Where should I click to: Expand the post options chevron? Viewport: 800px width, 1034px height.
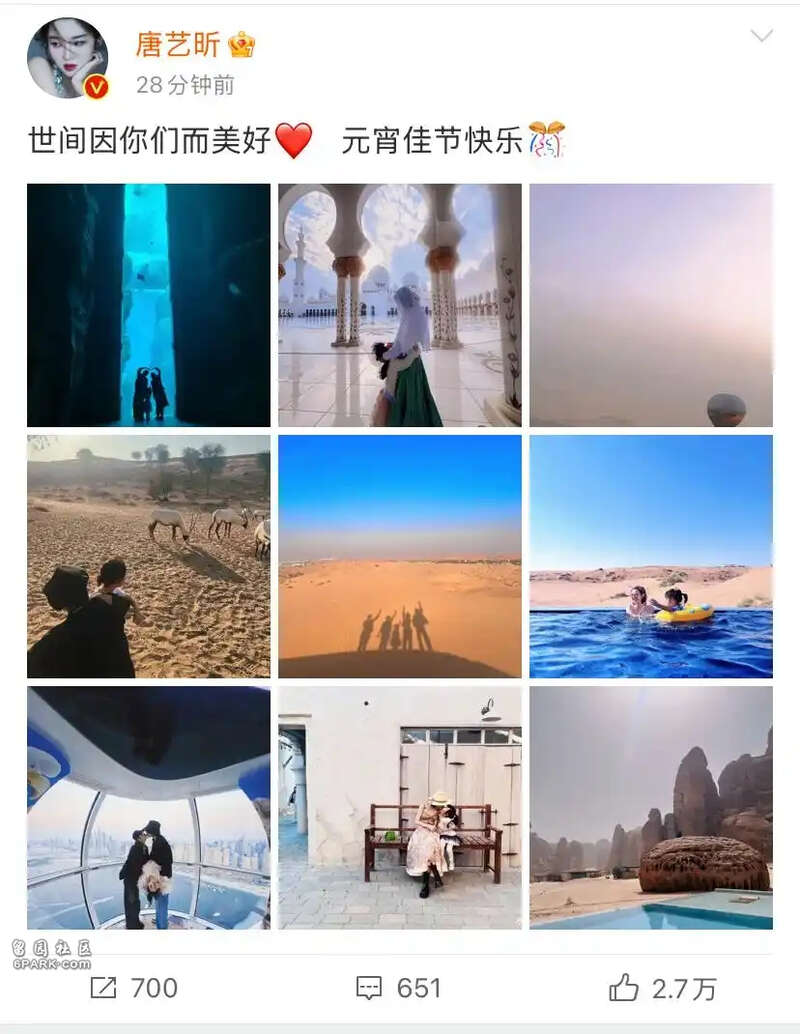(761, 37)
